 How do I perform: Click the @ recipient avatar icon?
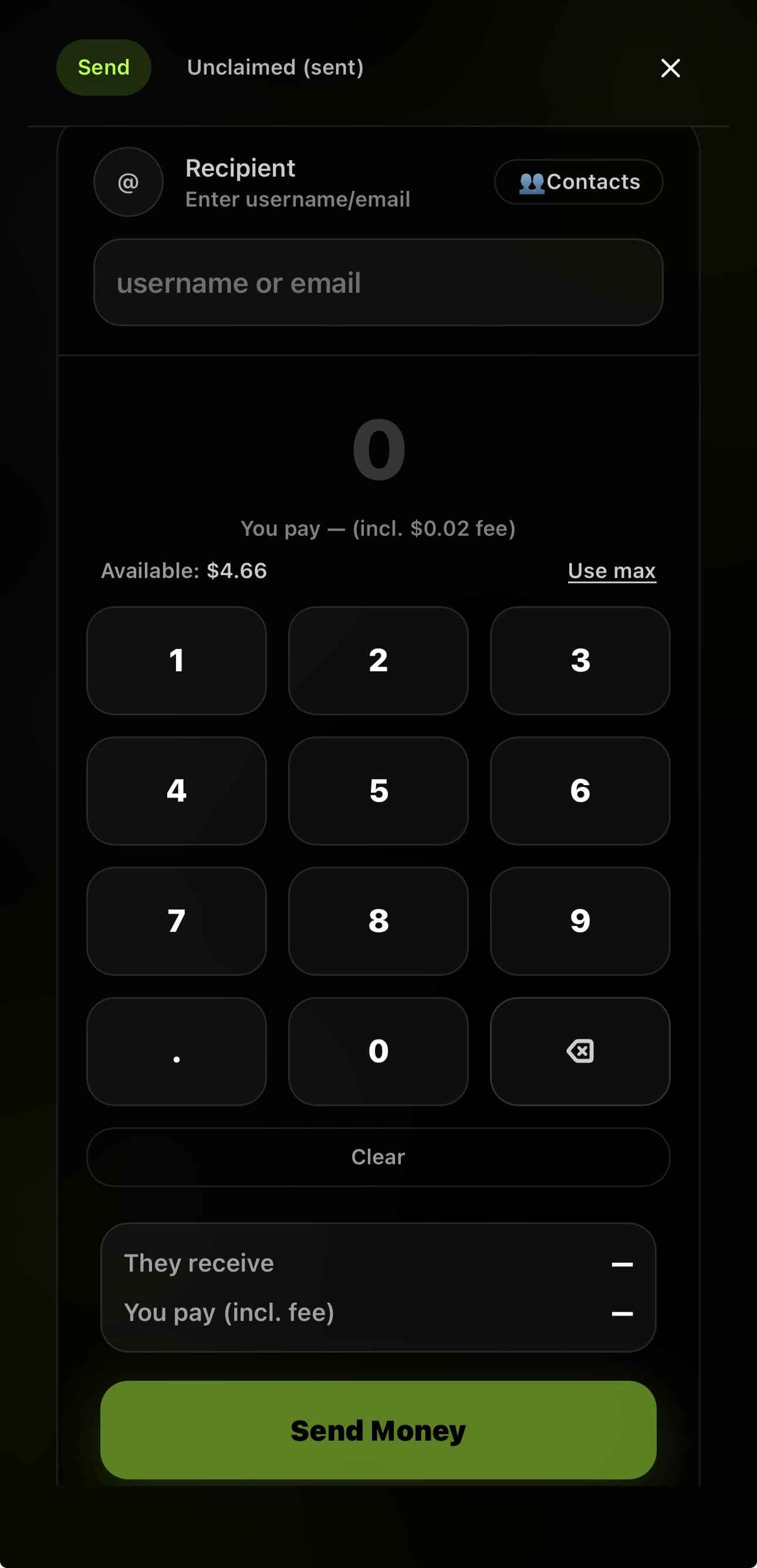(128, 182)
